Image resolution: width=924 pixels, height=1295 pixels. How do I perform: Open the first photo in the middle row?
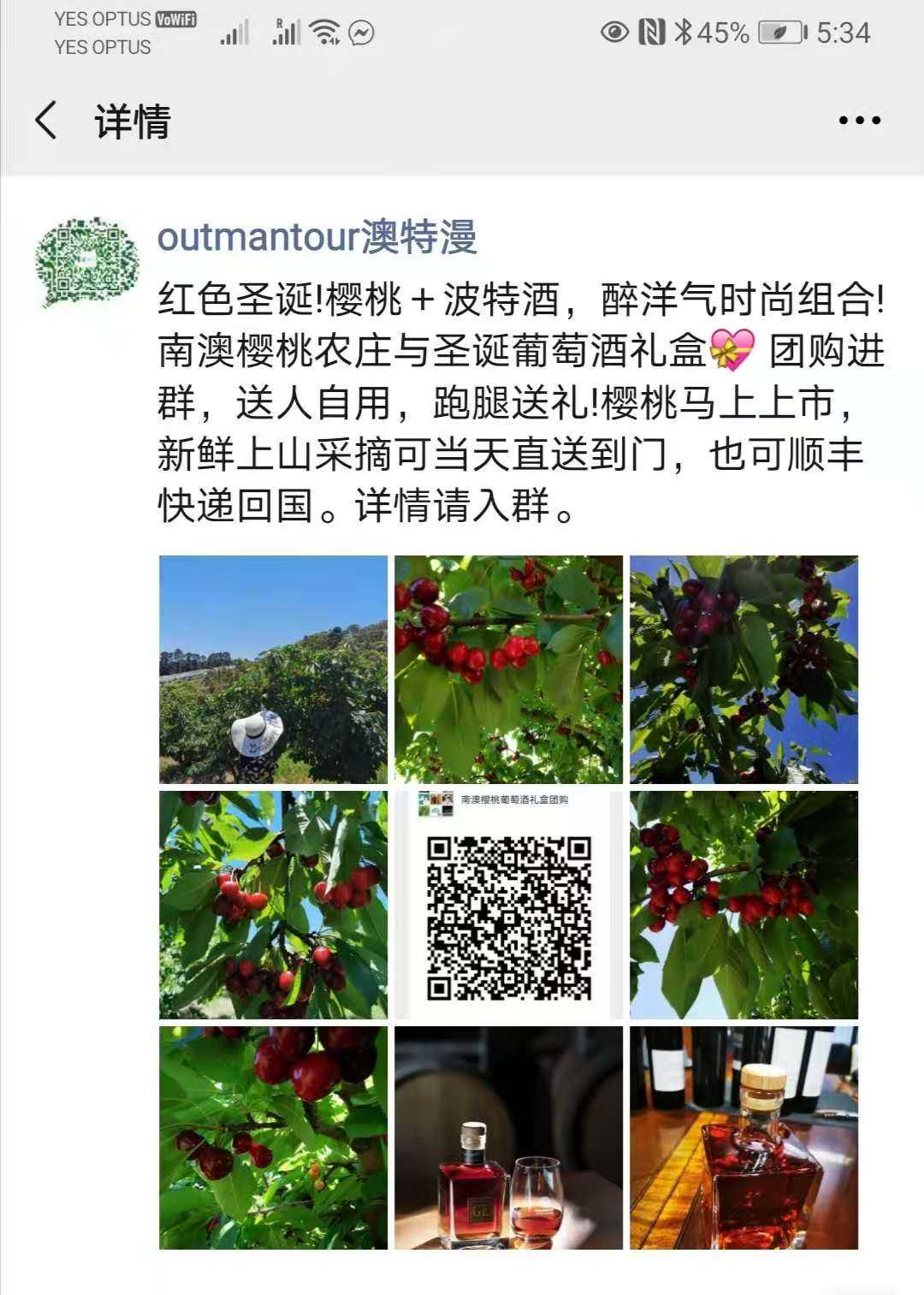point(273,905)
